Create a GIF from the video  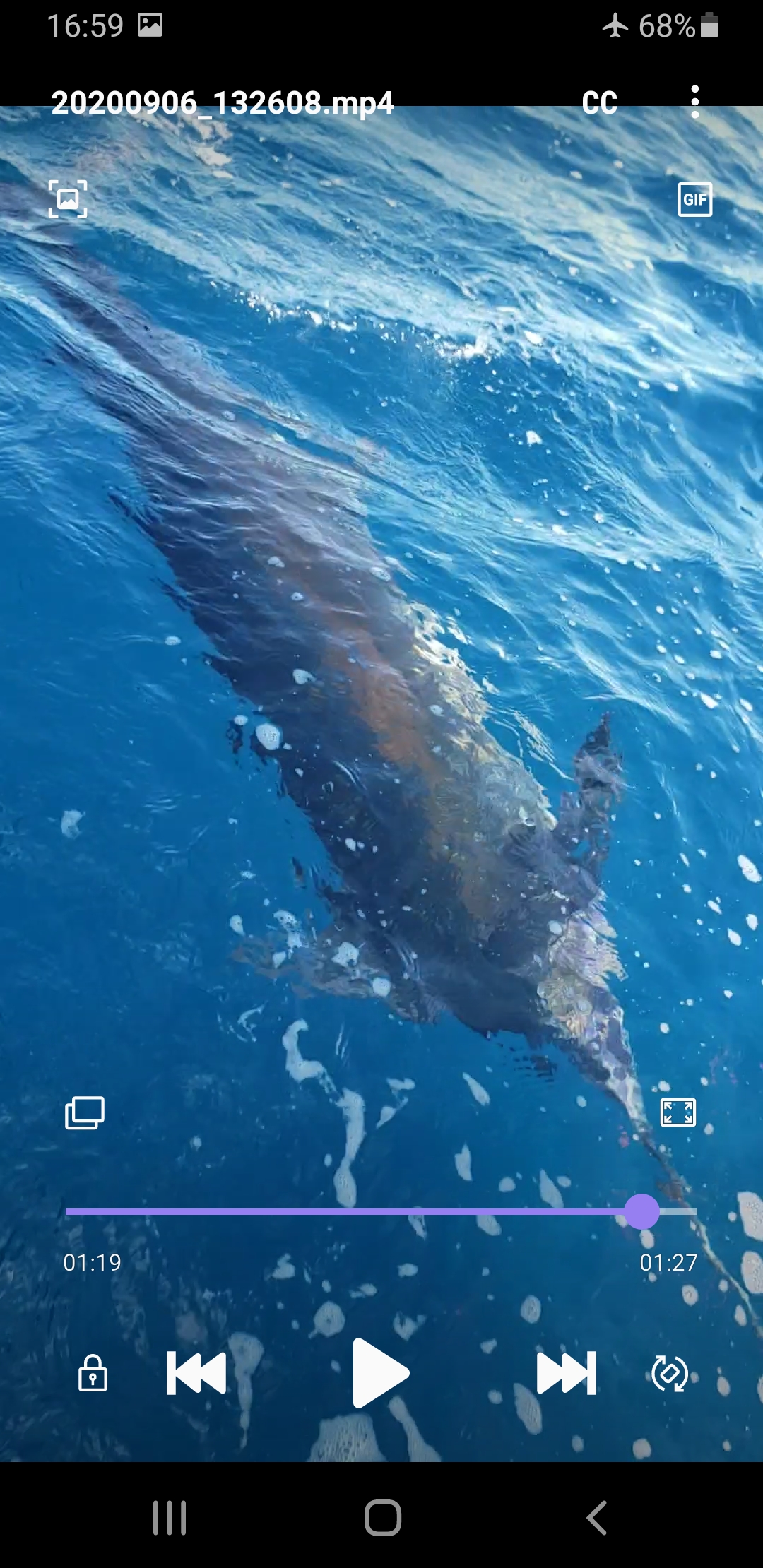tap(694, 199)
